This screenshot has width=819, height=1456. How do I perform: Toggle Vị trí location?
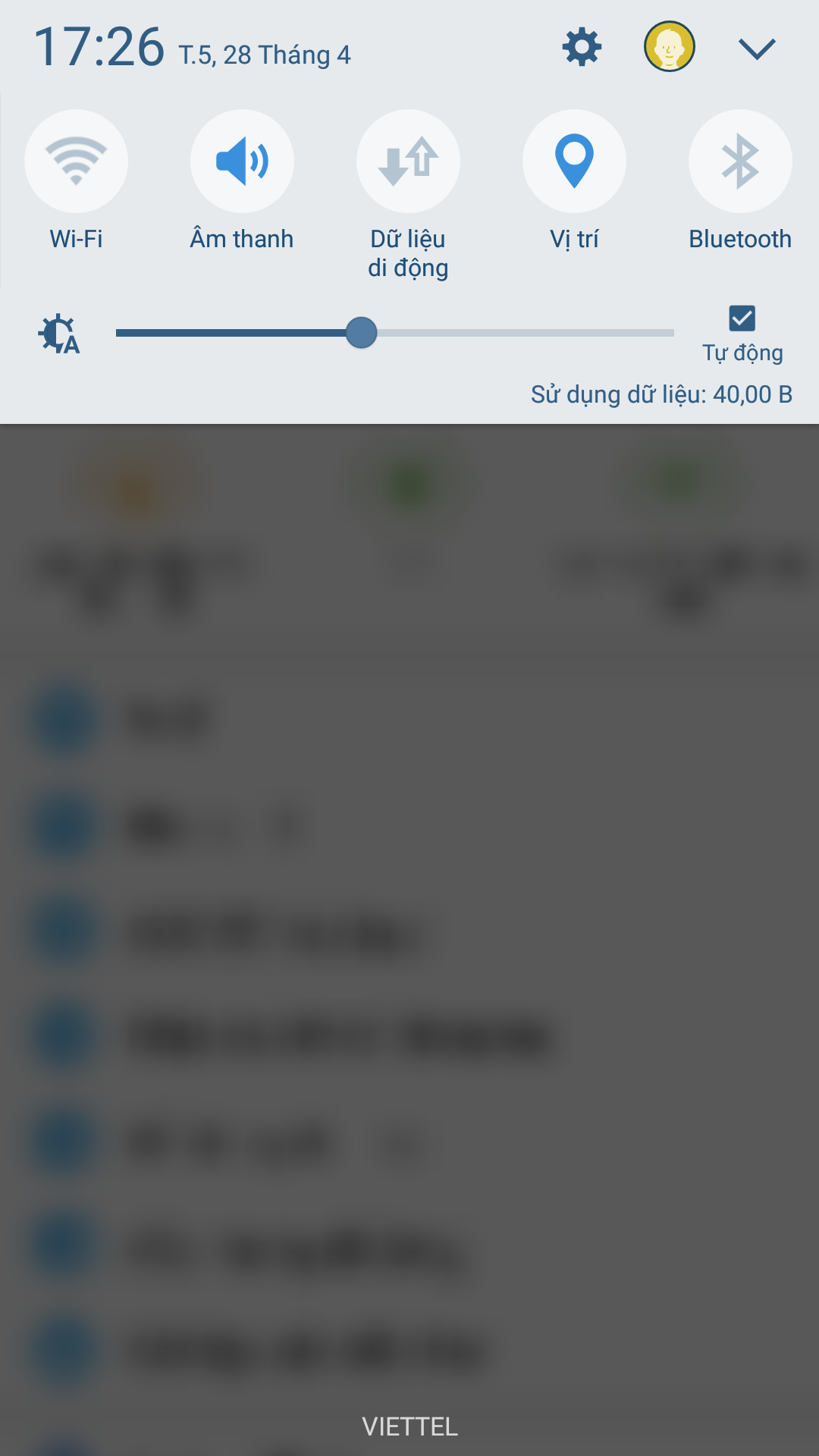click(574, 161)
